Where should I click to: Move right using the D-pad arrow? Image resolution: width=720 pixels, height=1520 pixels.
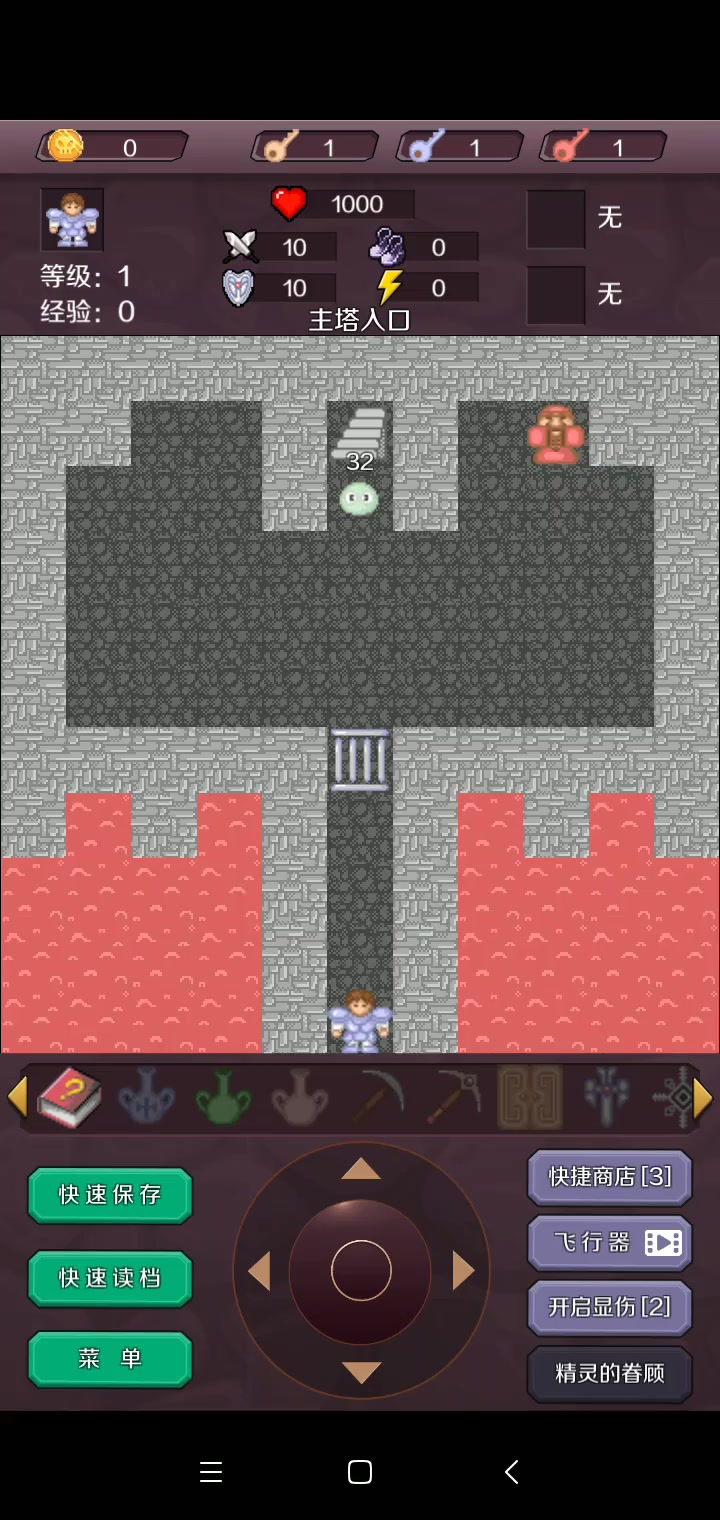point(463,1271)
